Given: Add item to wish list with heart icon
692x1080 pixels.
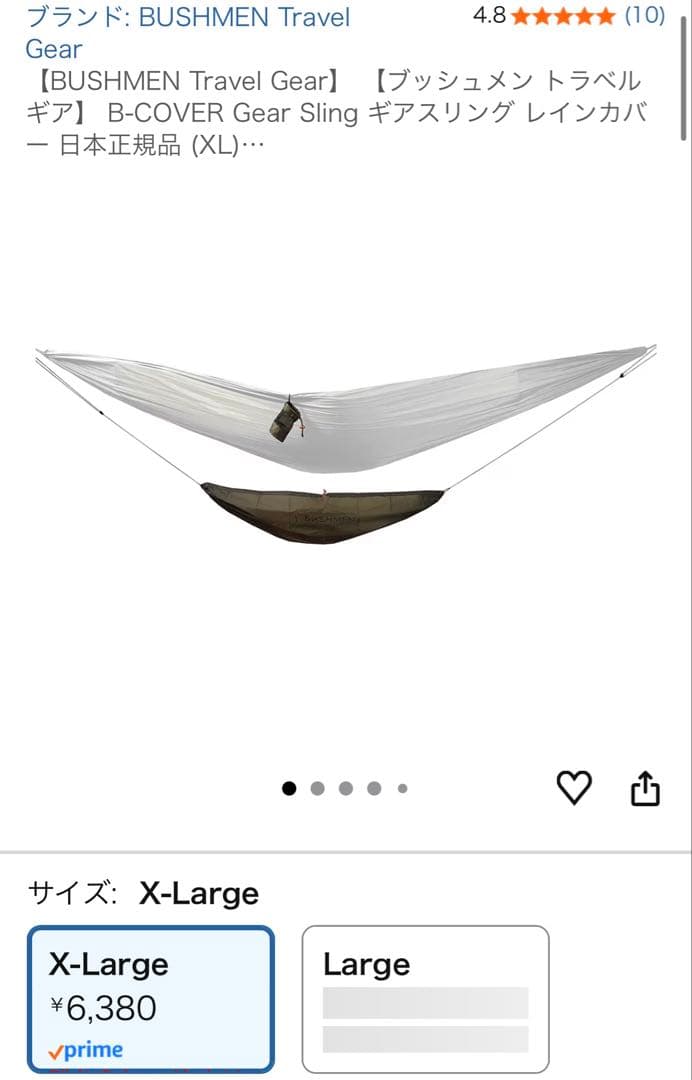Looking at the screenshot, I should pyautogui.click(x=574, y=789).
